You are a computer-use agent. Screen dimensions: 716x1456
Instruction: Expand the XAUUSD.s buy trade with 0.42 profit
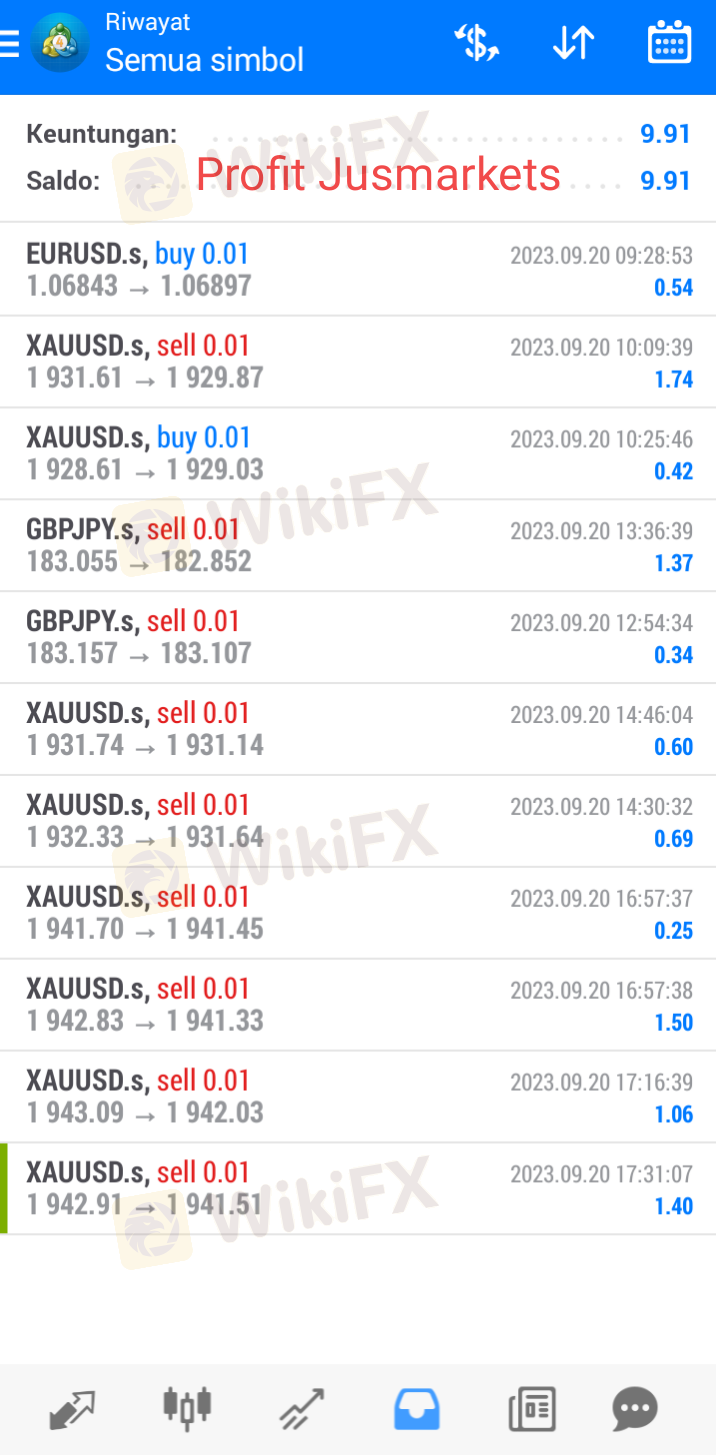point(358,454)
